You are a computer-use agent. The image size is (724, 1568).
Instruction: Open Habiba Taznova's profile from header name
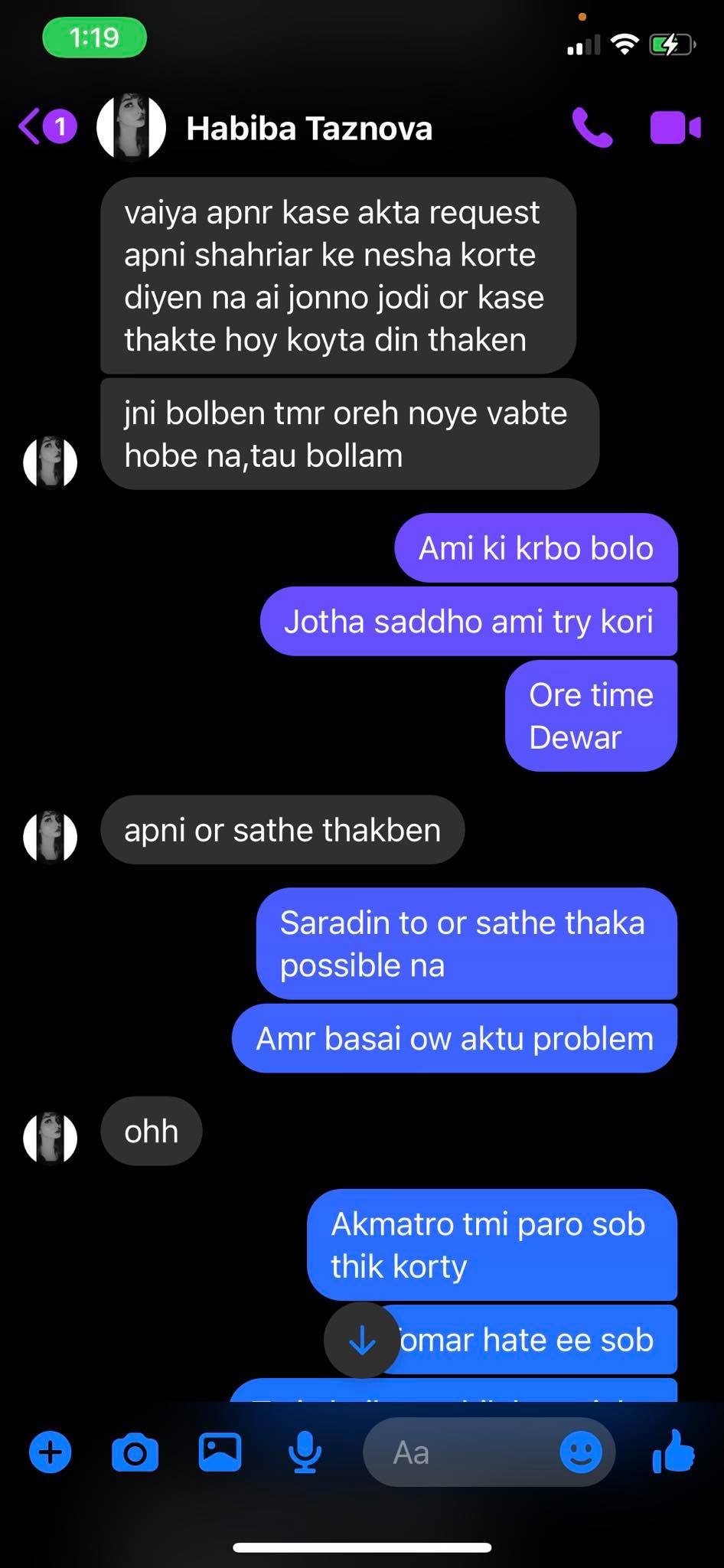click(309, 129)
